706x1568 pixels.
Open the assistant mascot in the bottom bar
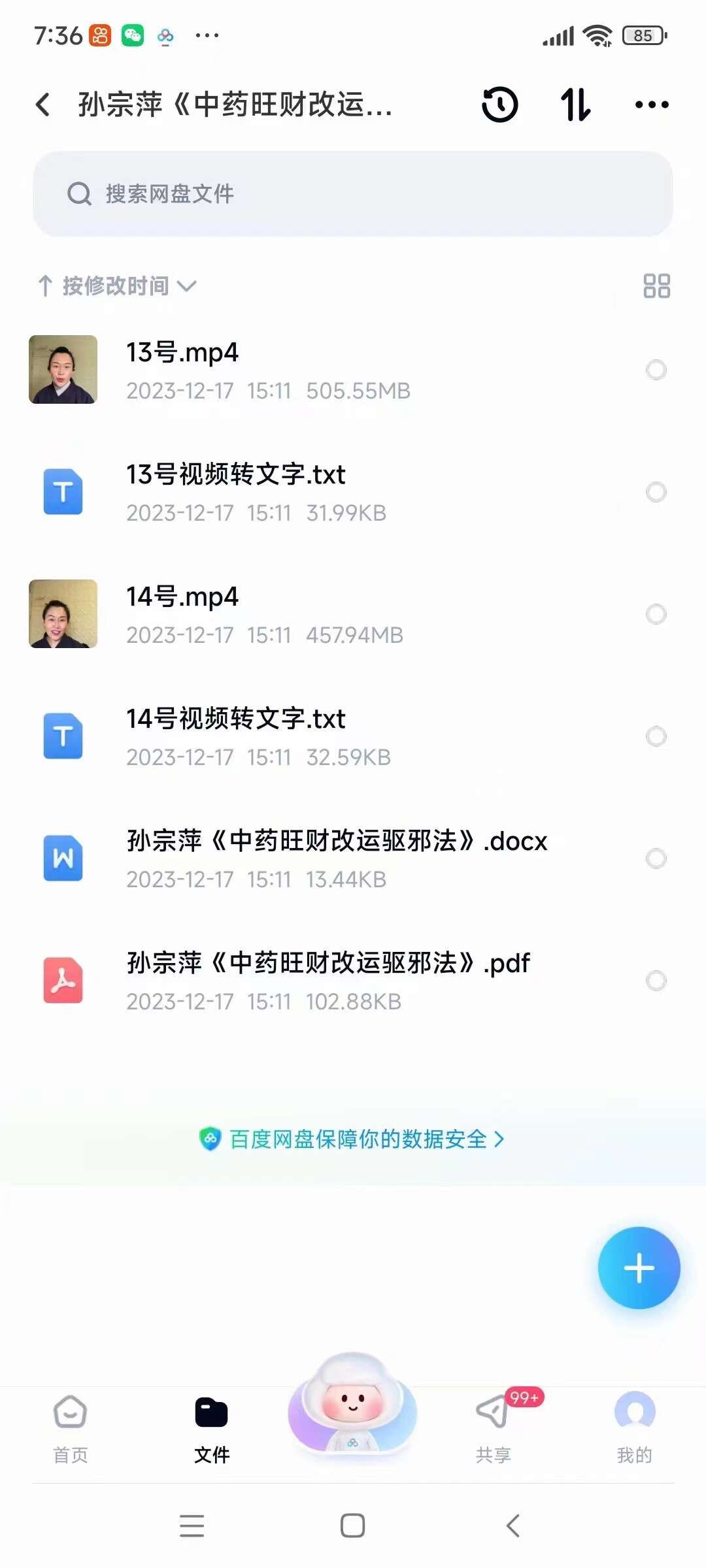353,1405
